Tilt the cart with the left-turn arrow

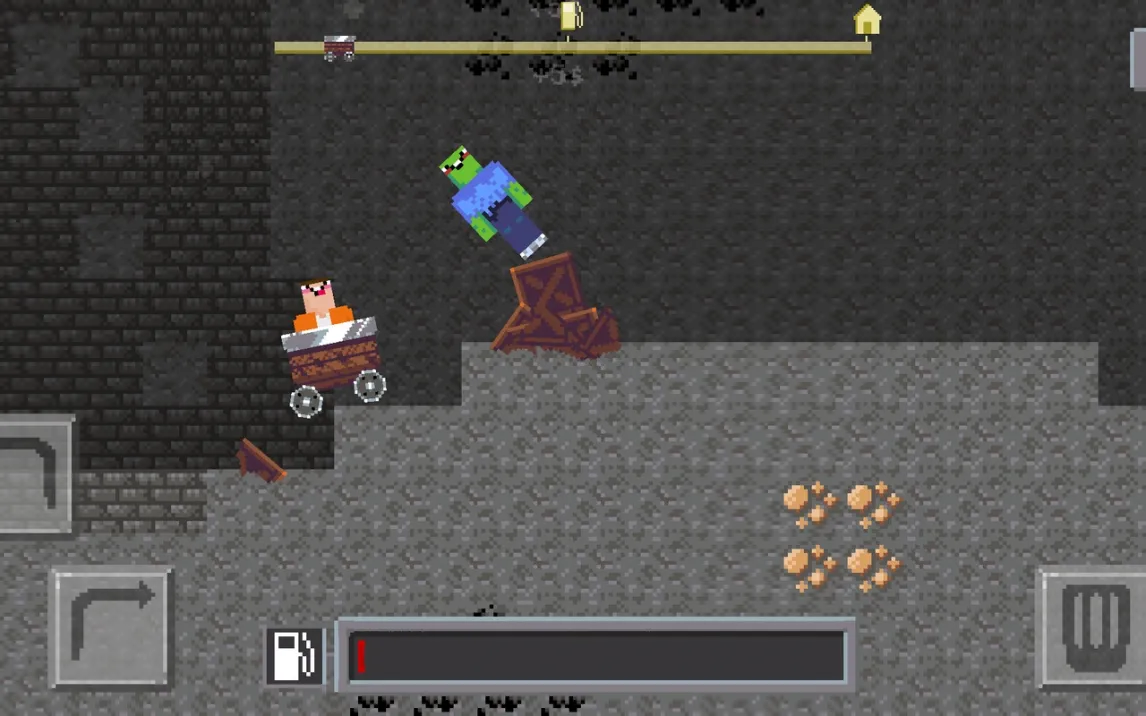pos(34,475)
